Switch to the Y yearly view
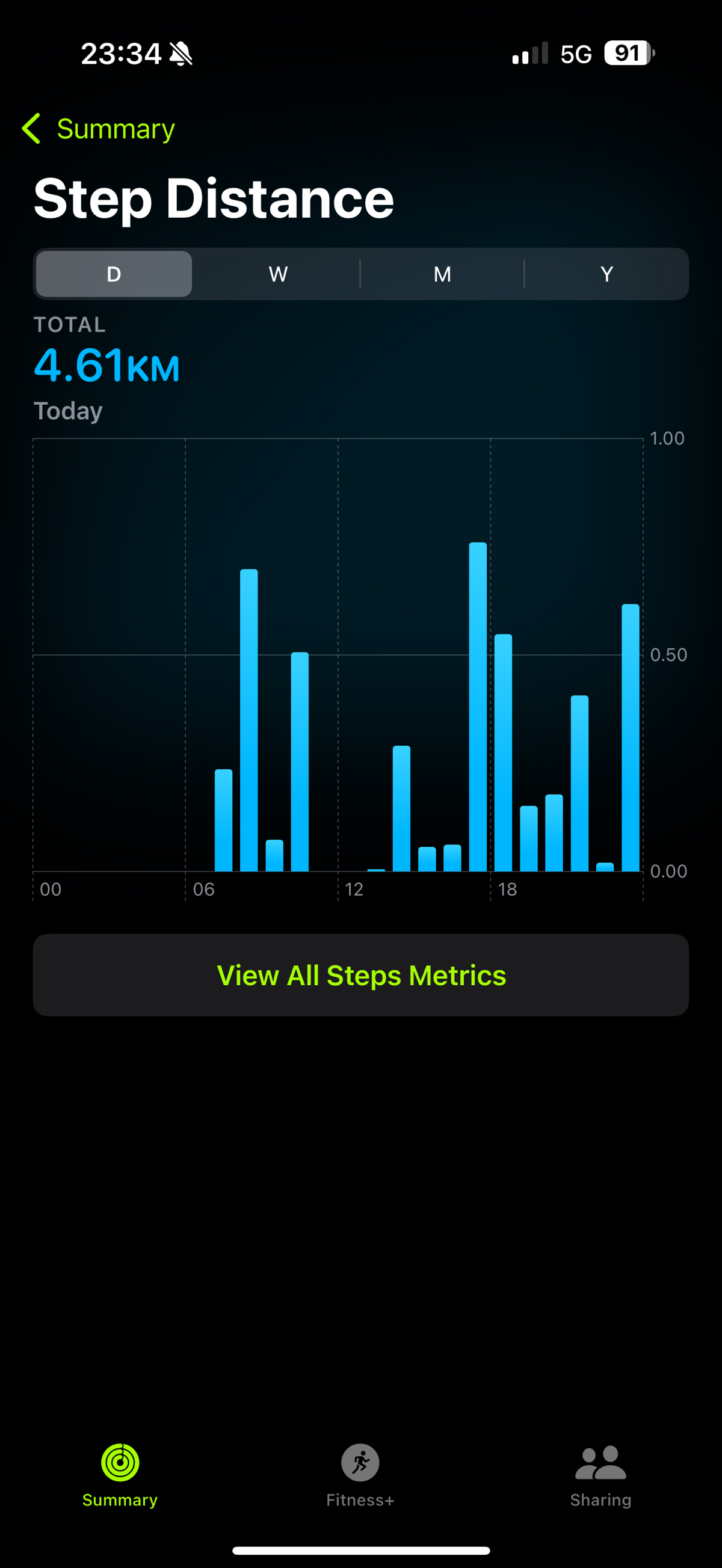Screen dimensions: 722x1568 point(606,274)
